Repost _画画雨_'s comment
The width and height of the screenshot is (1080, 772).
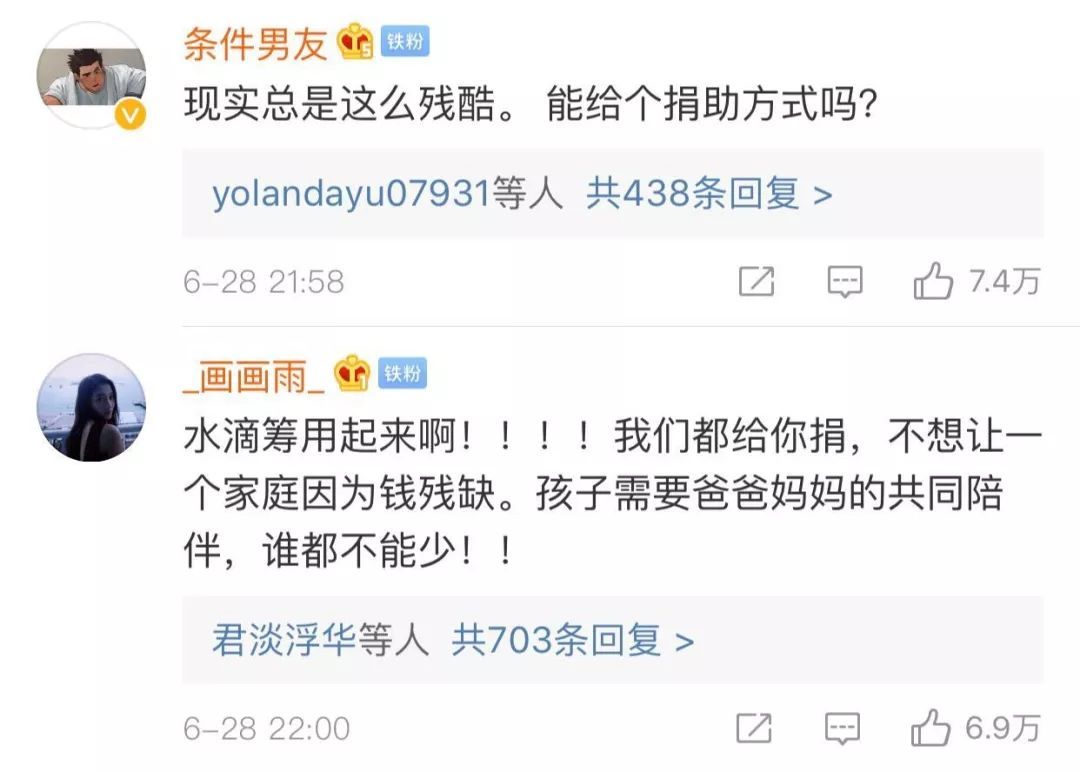tap(757, 728)
